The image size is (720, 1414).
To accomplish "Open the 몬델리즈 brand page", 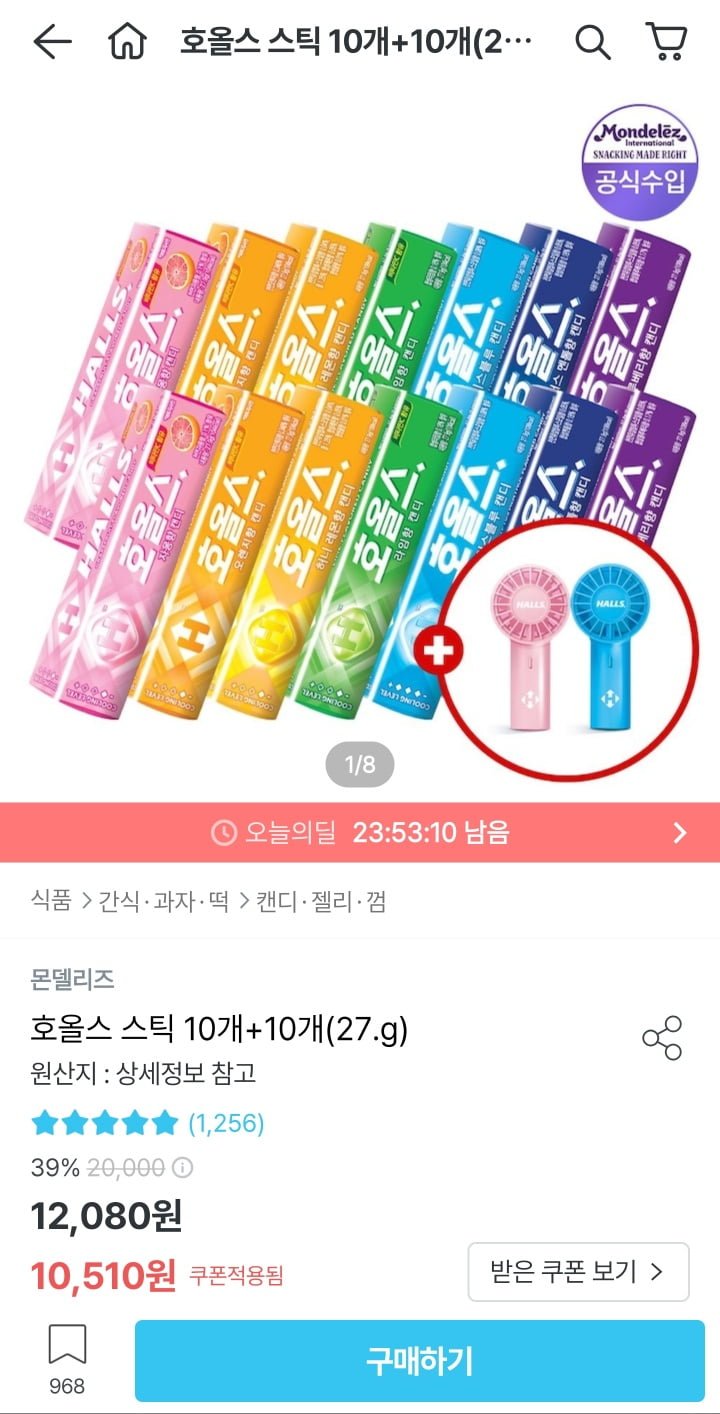I will (72, 979).
